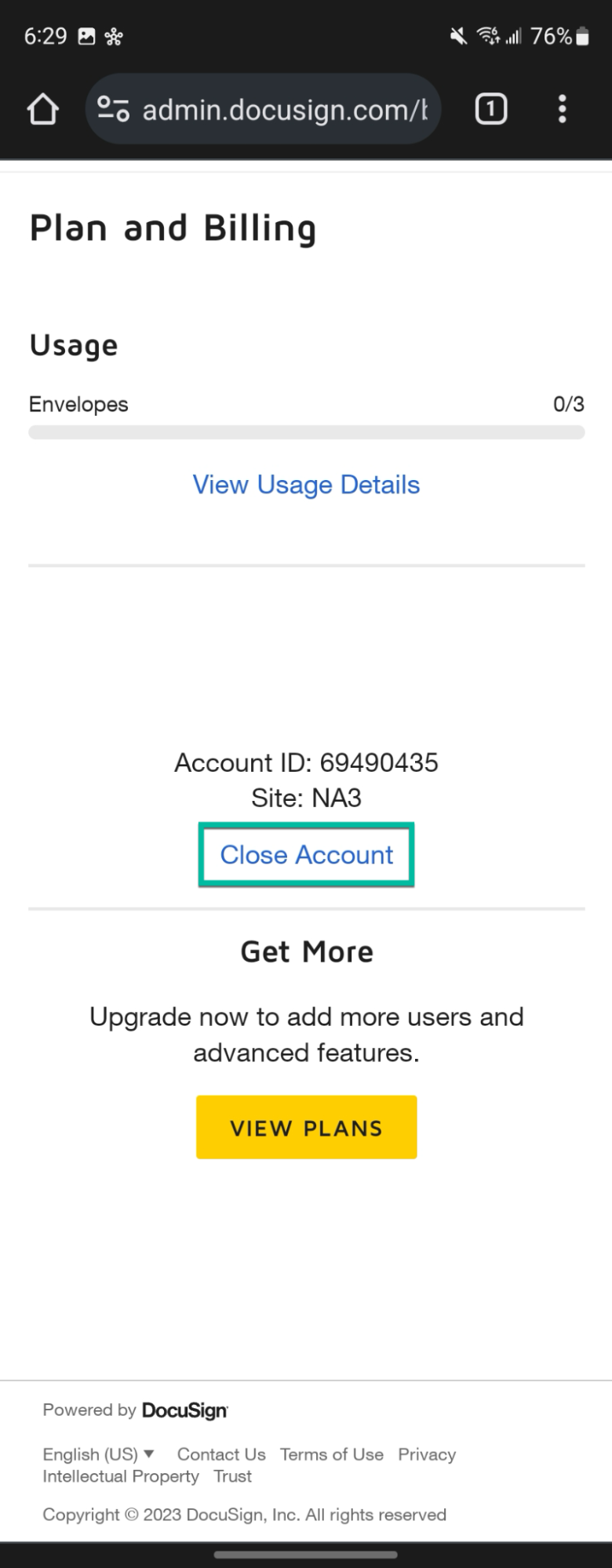
Task: Open the Contact Us link
Action: click(x=221, y=1454)
